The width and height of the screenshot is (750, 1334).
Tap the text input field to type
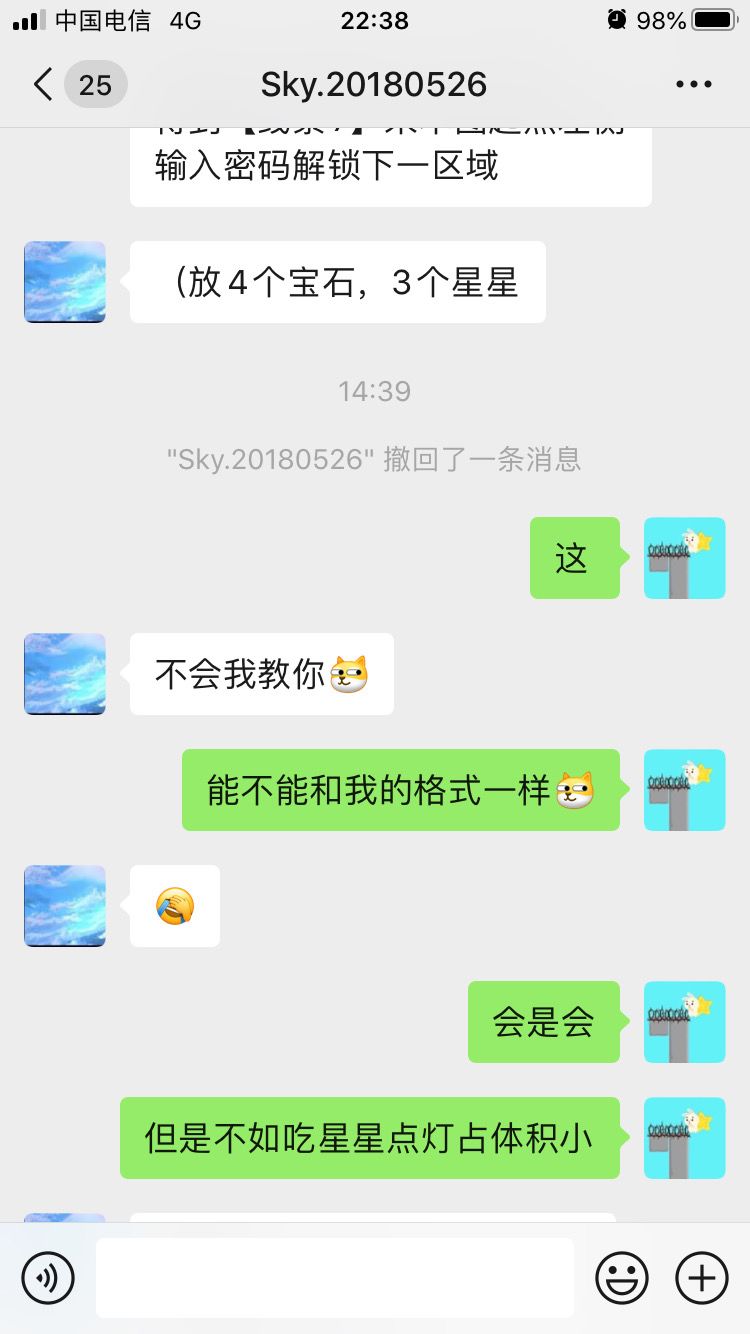(335, 1277)
